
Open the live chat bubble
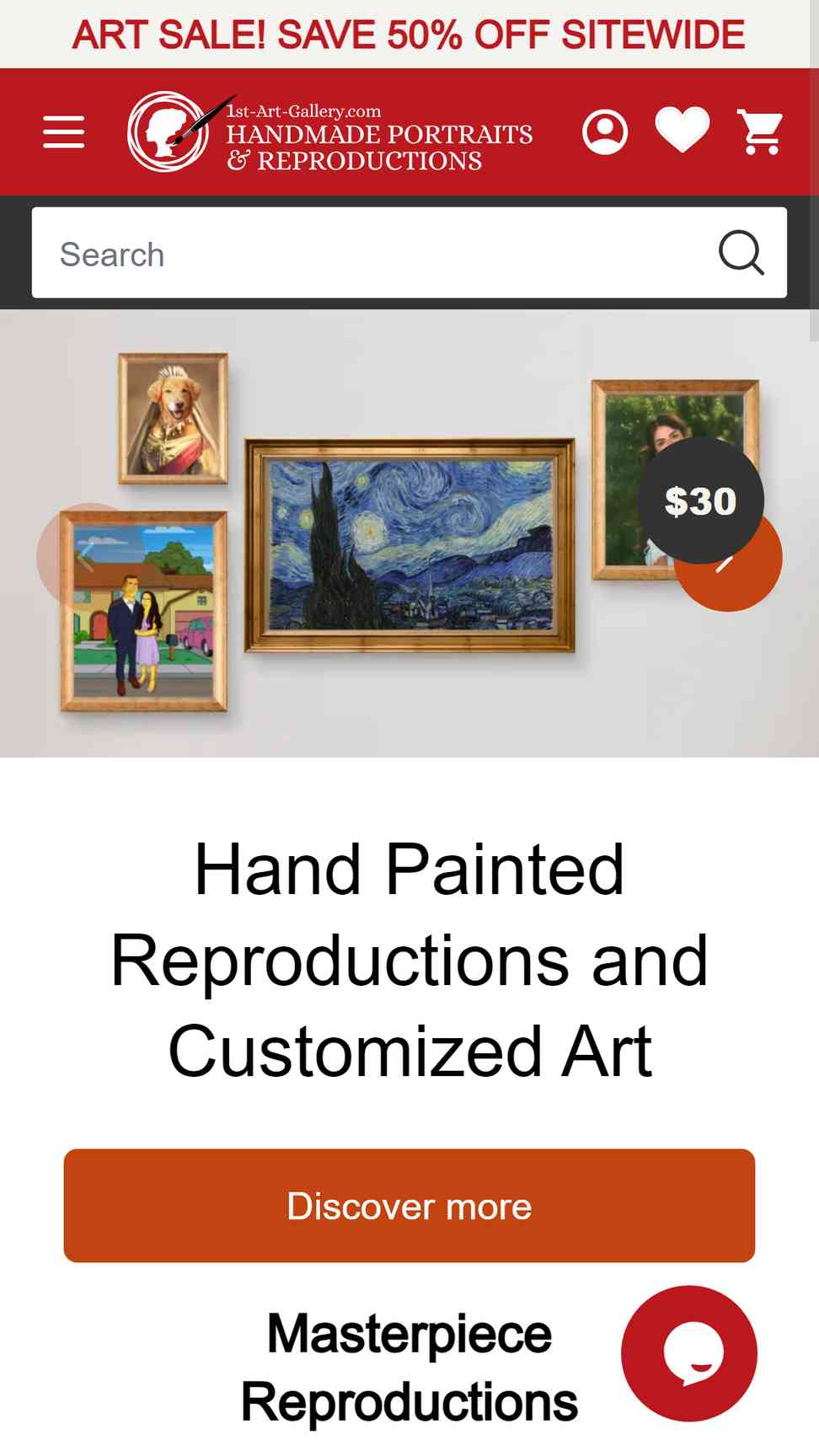(x=689, y=1354)
